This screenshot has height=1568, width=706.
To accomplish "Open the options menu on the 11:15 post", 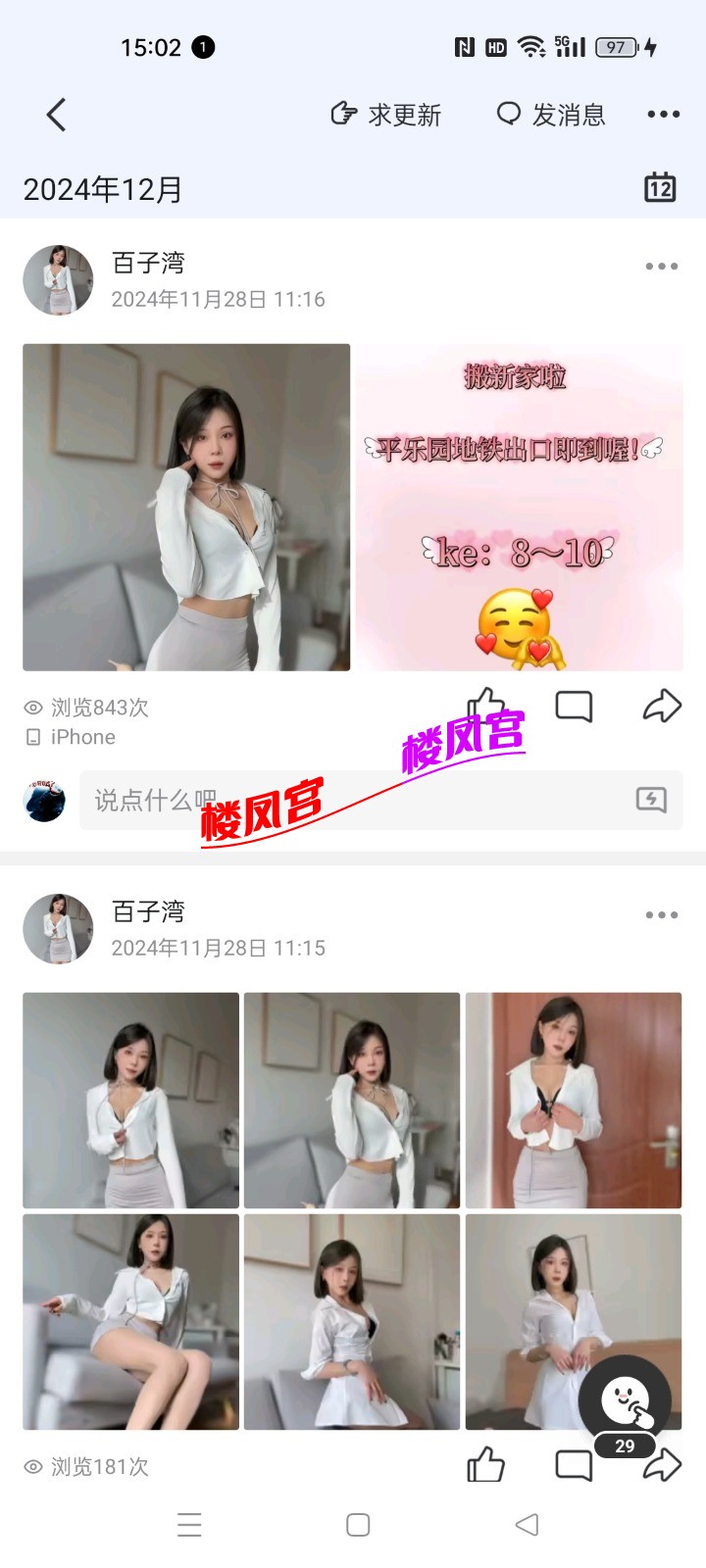I will coord(662,915).
